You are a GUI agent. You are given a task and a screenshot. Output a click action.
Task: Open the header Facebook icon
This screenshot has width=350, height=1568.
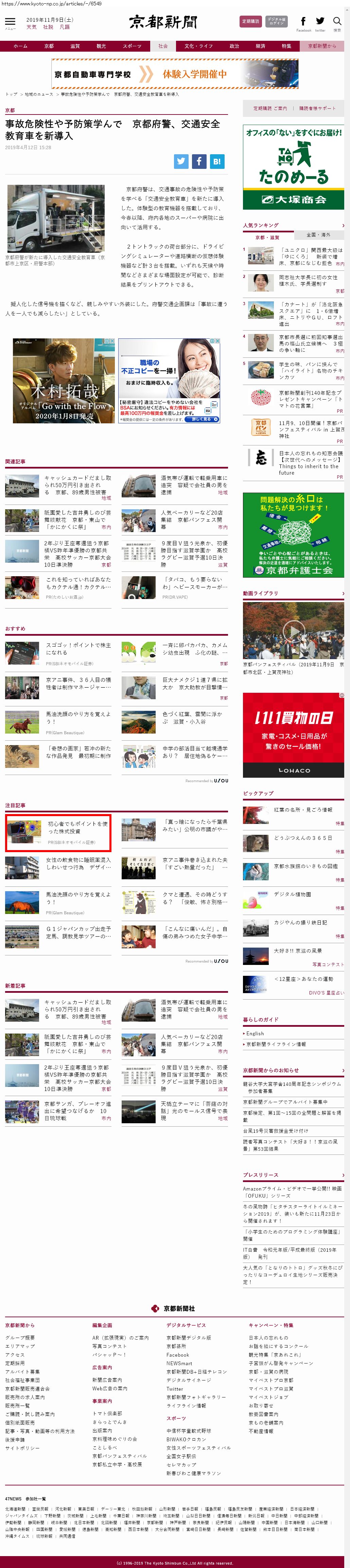[303, 21]
